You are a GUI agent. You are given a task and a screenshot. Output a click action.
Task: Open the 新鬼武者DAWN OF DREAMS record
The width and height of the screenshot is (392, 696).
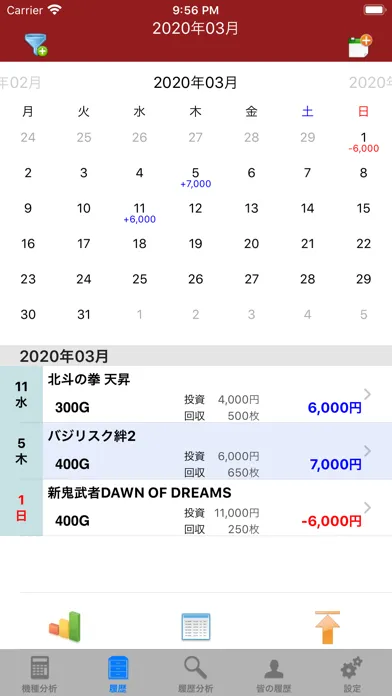pyautogui.click(x=217, y=508)
